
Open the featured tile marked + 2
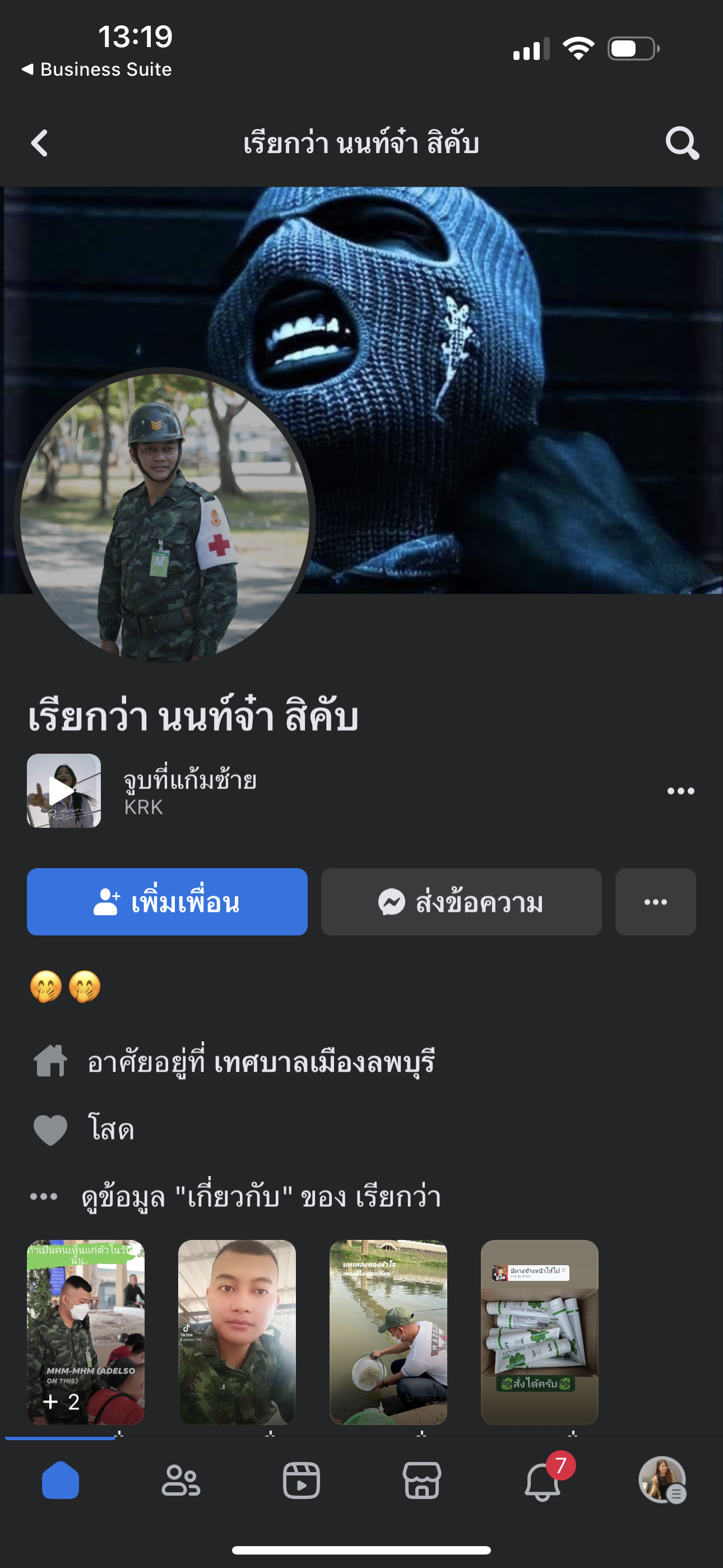[x=85, y=1332]
